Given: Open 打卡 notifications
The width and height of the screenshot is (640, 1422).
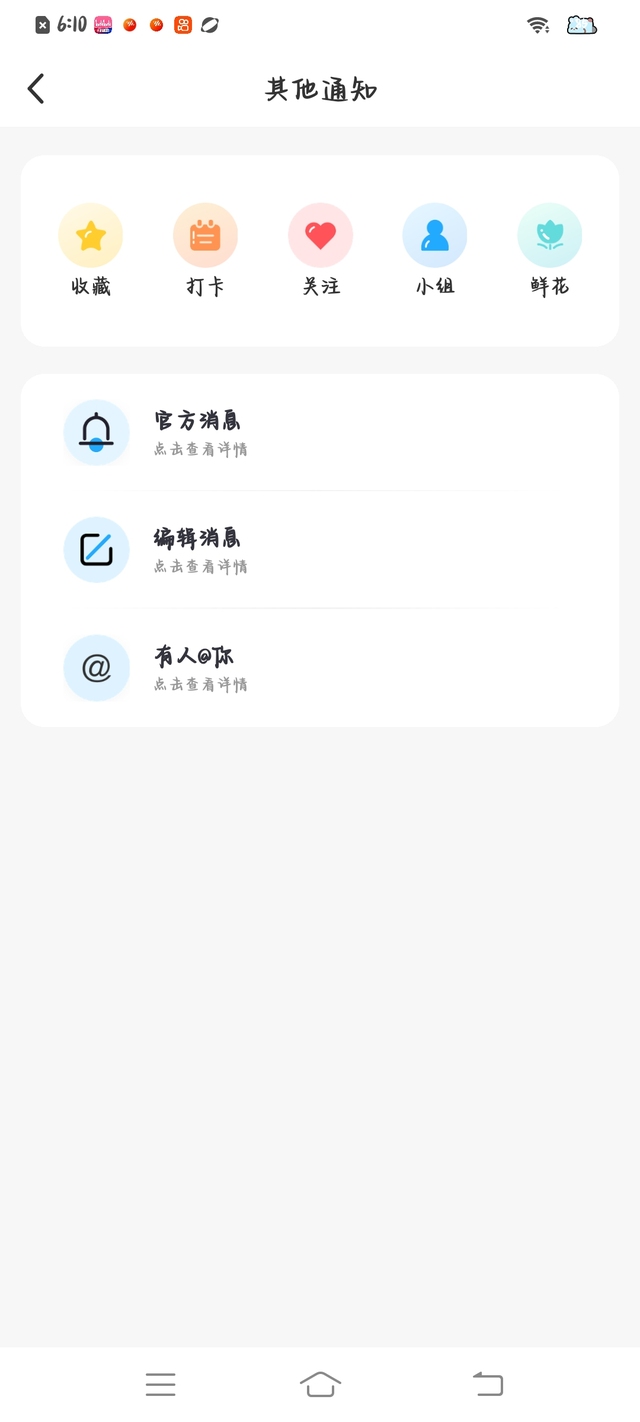Looking at the screenshot, I should tap(205, 250).
